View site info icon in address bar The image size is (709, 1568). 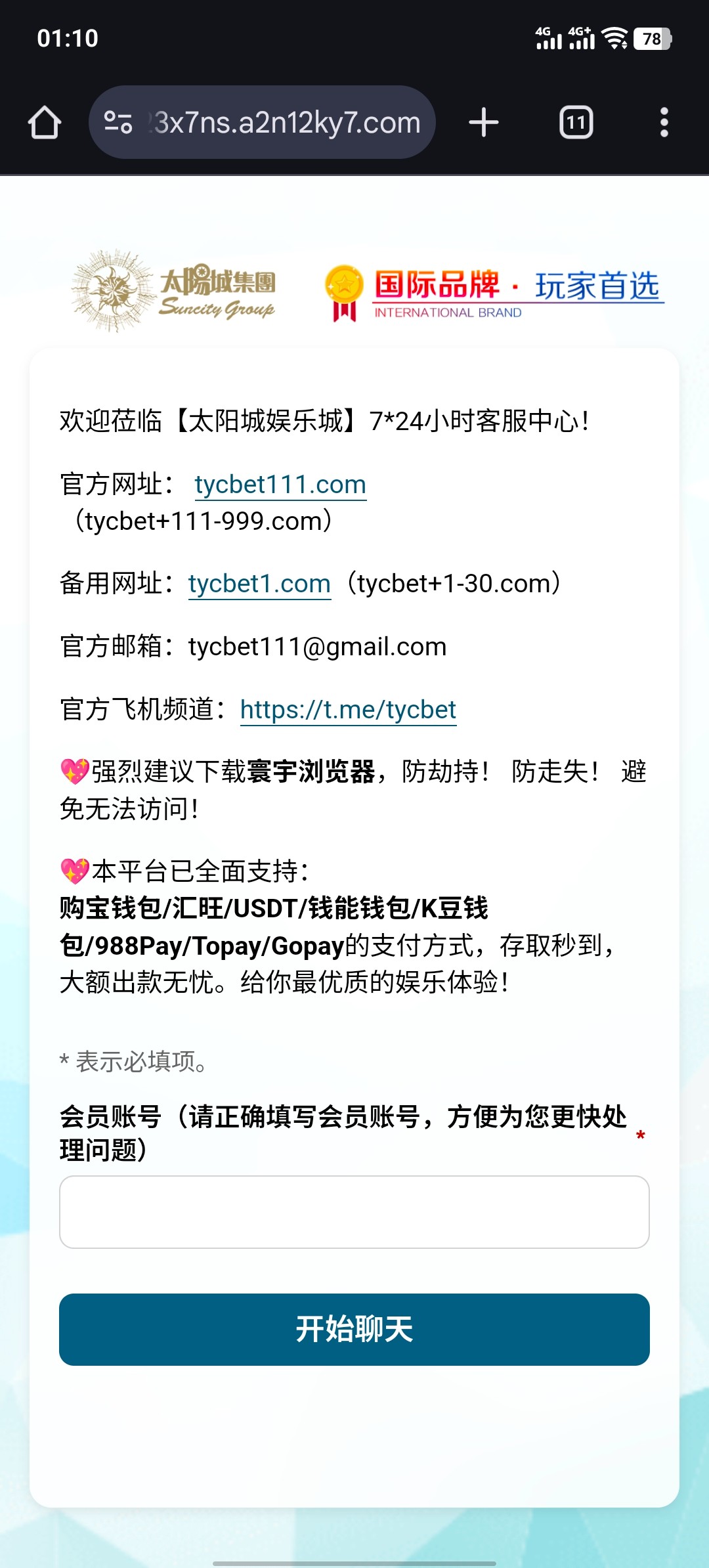[118, 123]
